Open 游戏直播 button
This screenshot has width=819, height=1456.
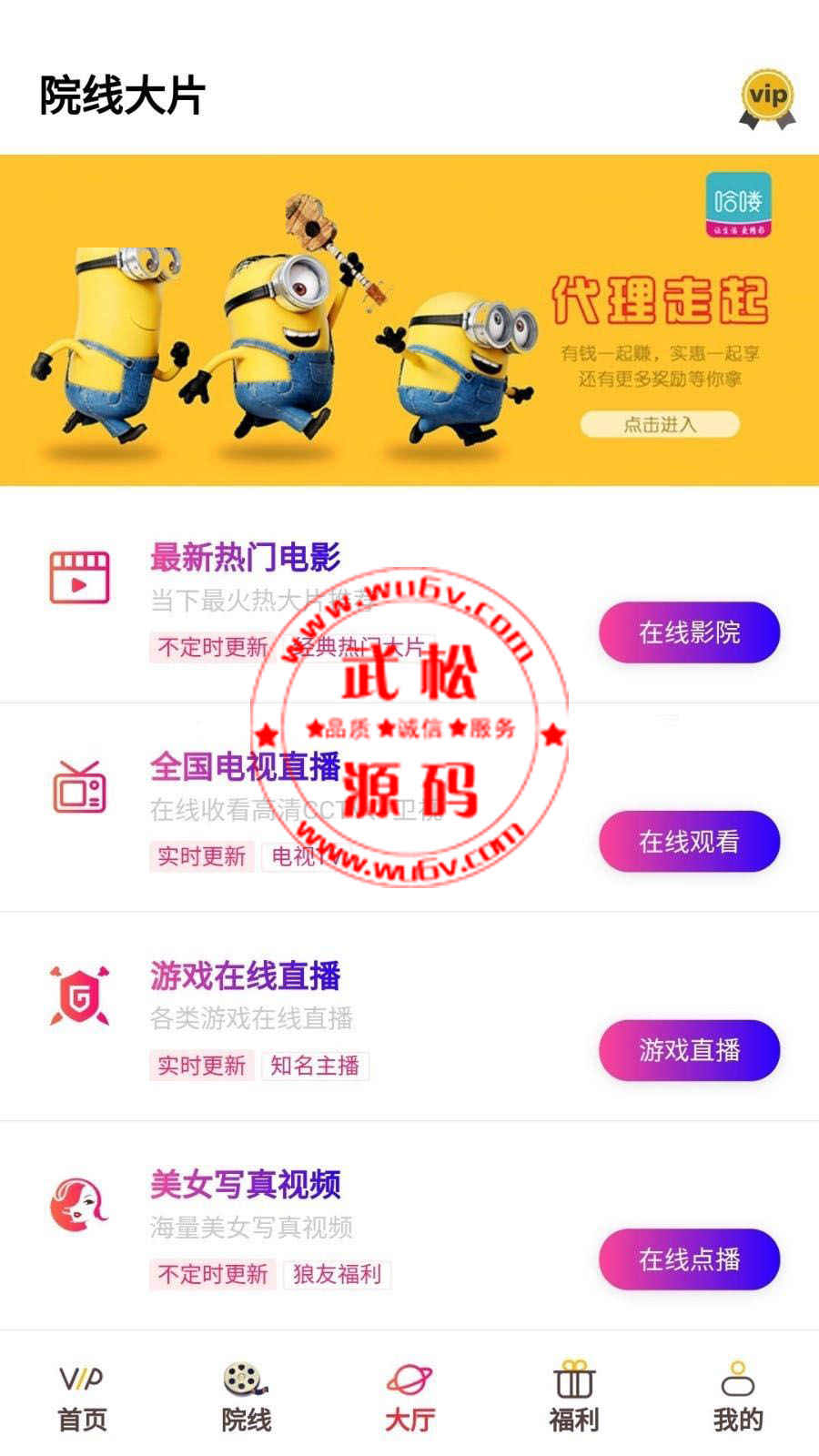[689, 1050]
